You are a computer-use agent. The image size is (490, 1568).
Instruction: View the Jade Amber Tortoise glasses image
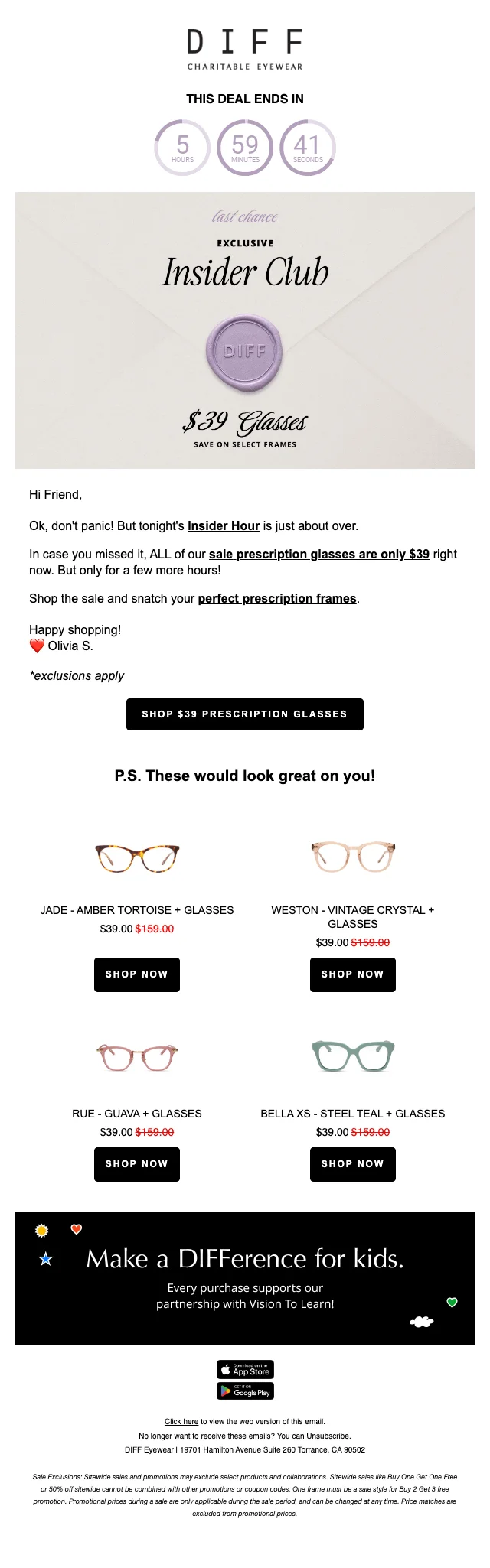(137, 858)
